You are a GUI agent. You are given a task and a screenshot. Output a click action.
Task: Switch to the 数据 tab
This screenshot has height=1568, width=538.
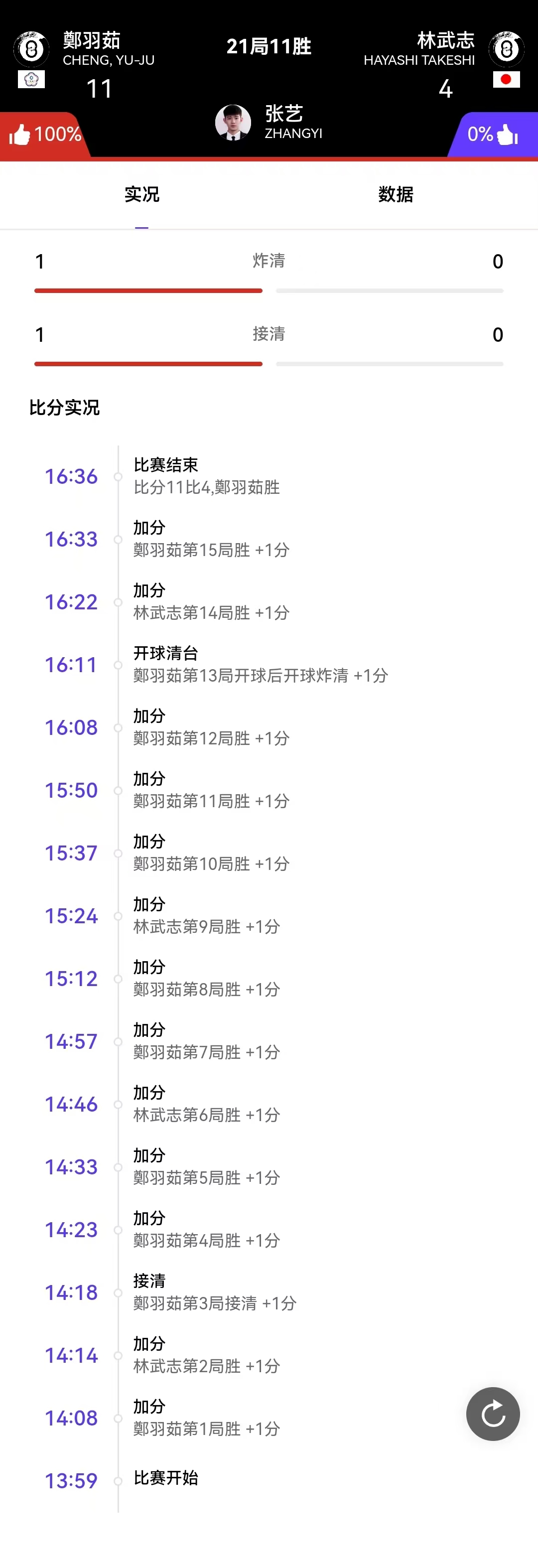coord(396,194)
